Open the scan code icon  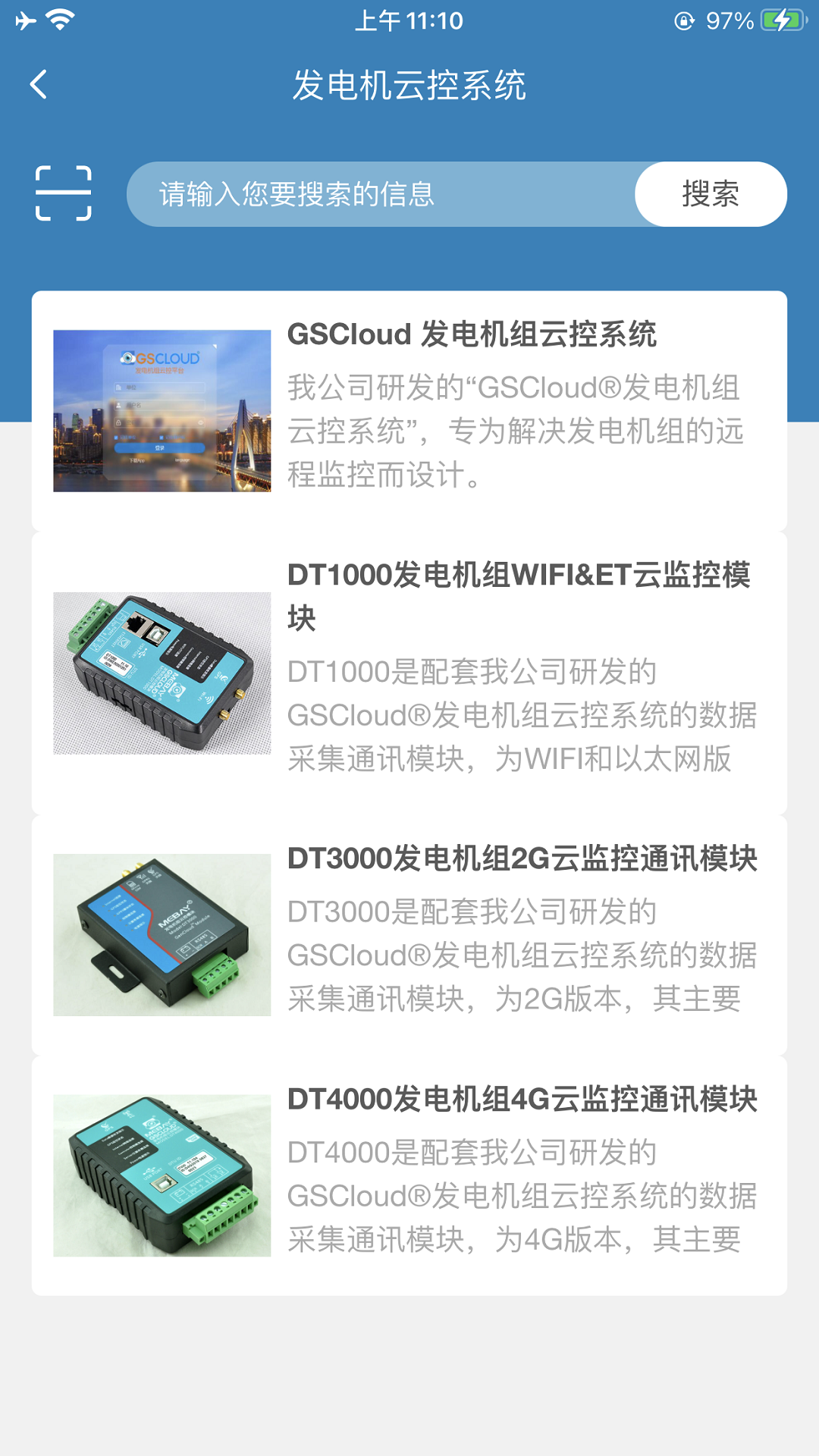tap(64, 193)
